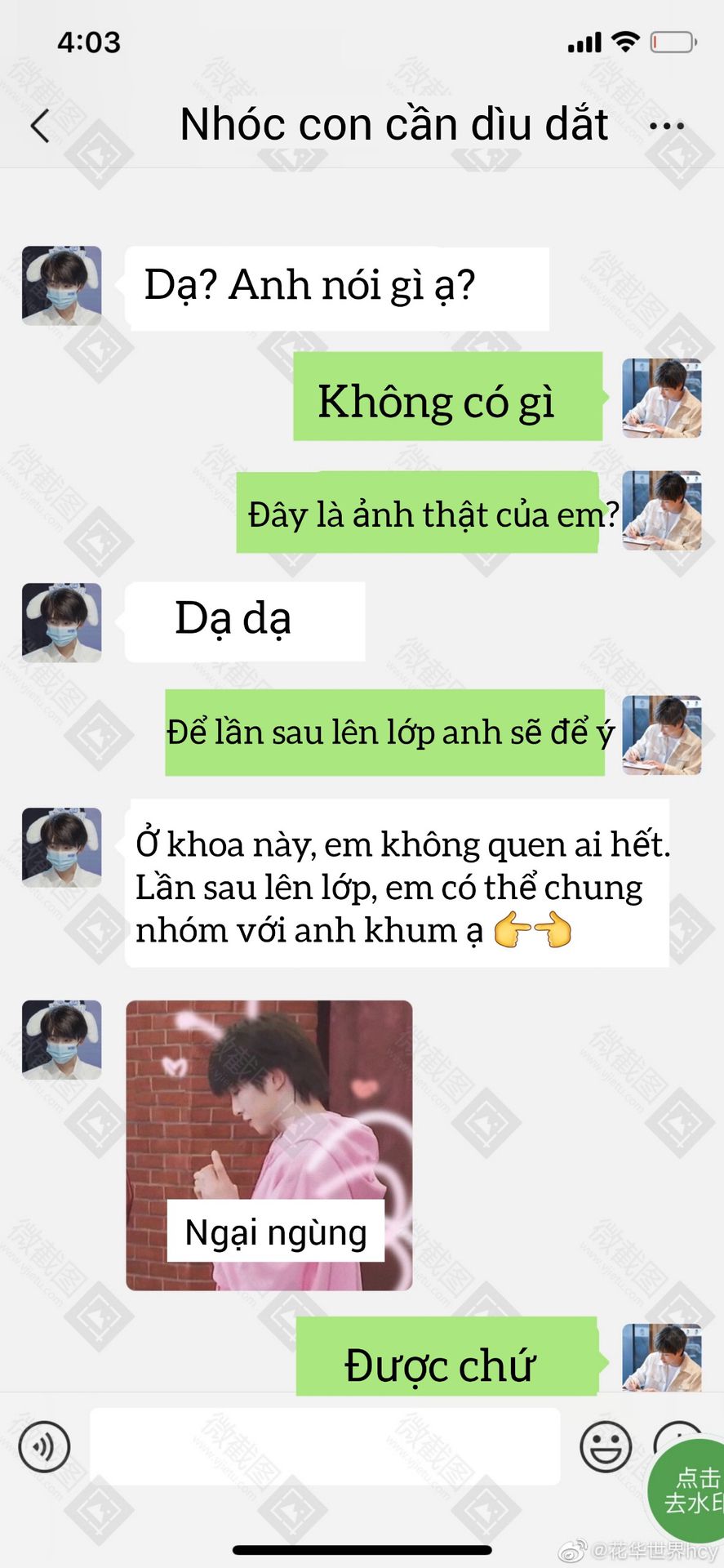Open sender's avatar beside 'Dạ dạ'

[x=62, y=622]
